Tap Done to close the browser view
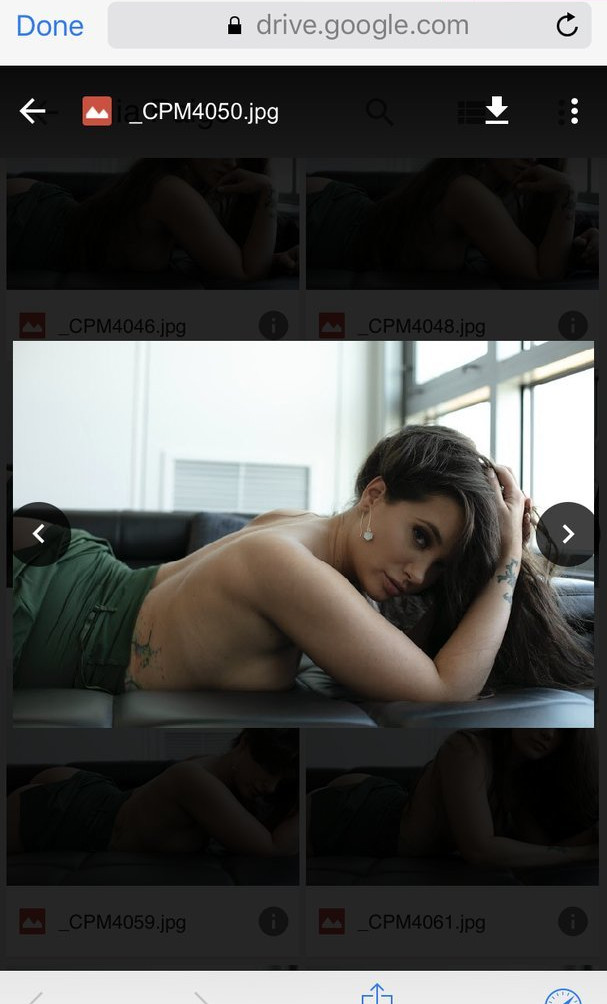This screenshot has width=607, height=1004. coord(50,26)
